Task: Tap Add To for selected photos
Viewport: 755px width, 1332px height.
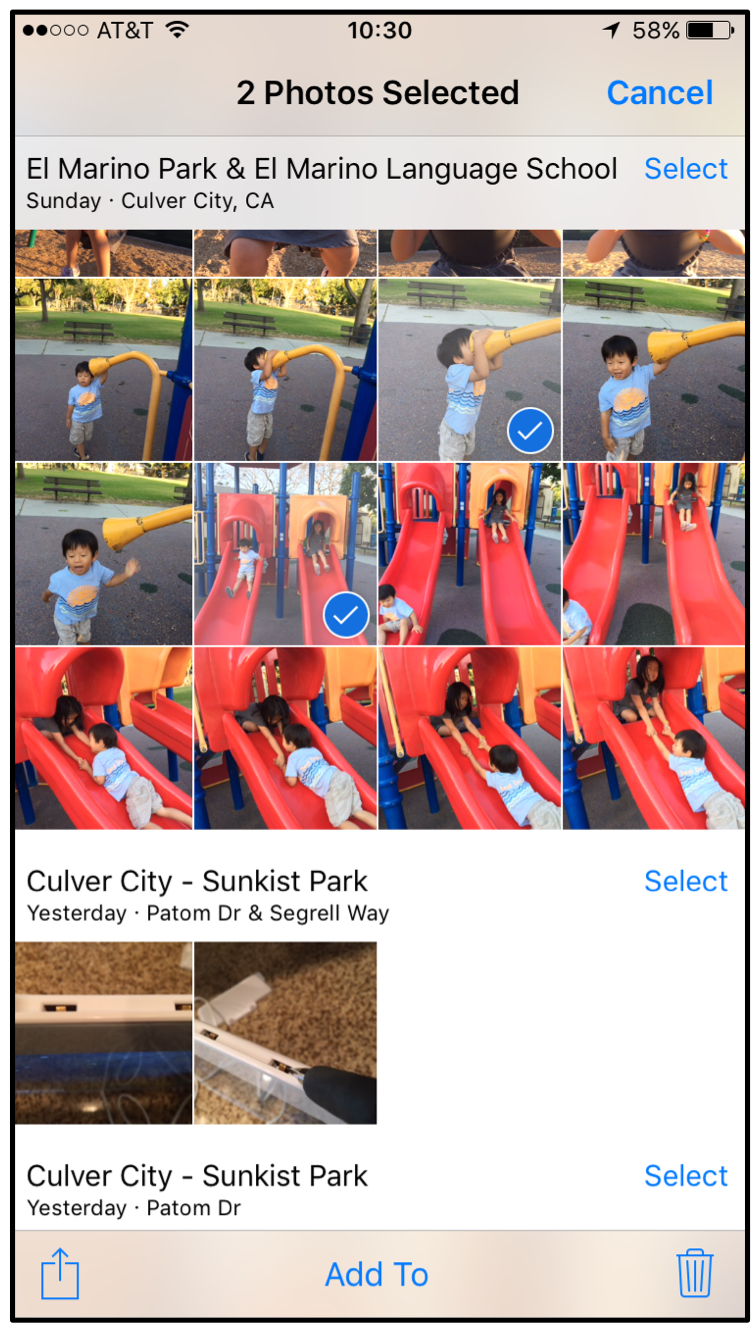Action: (377, 1274)
